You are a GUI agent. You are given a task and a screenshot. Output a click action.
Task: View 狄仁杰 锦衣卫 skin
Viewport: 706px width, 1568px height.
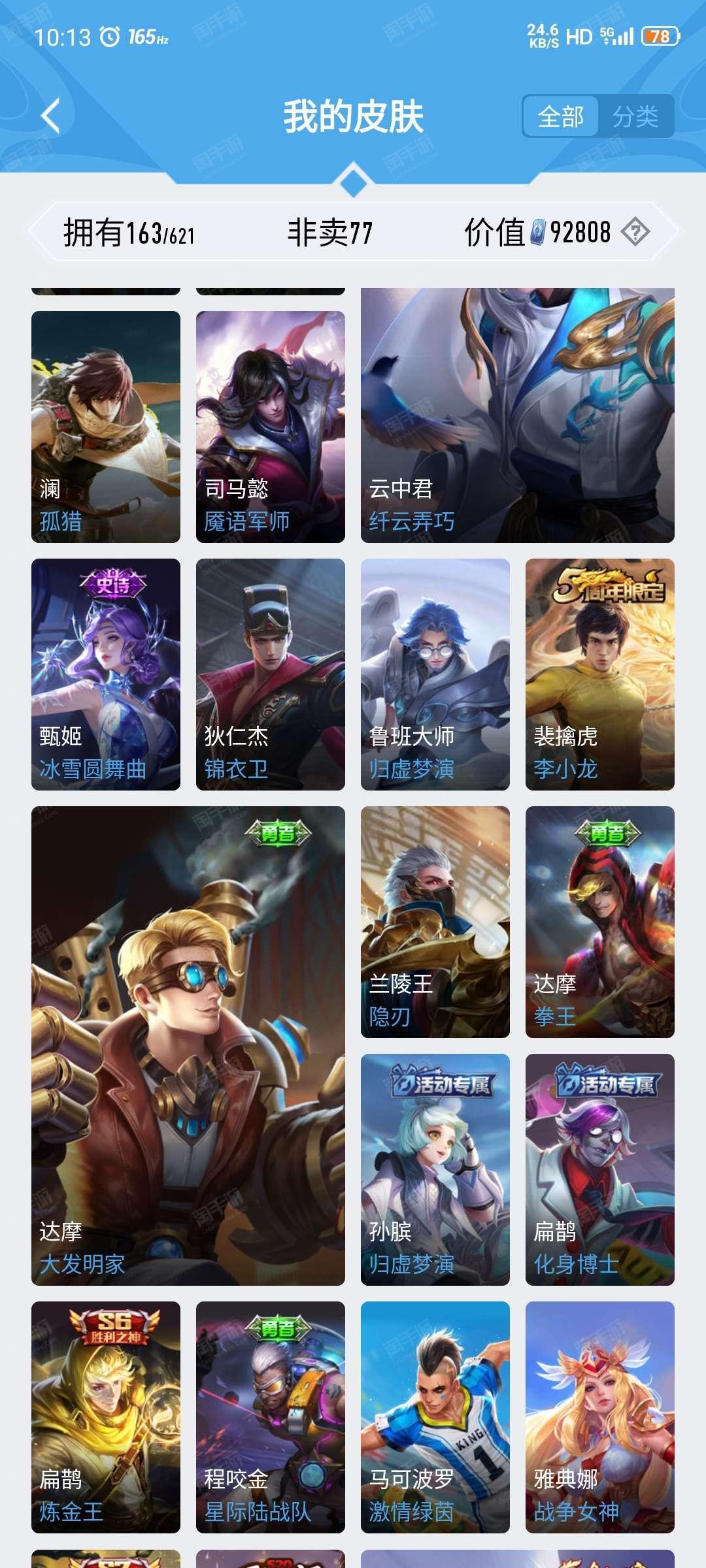coord(271,674)
